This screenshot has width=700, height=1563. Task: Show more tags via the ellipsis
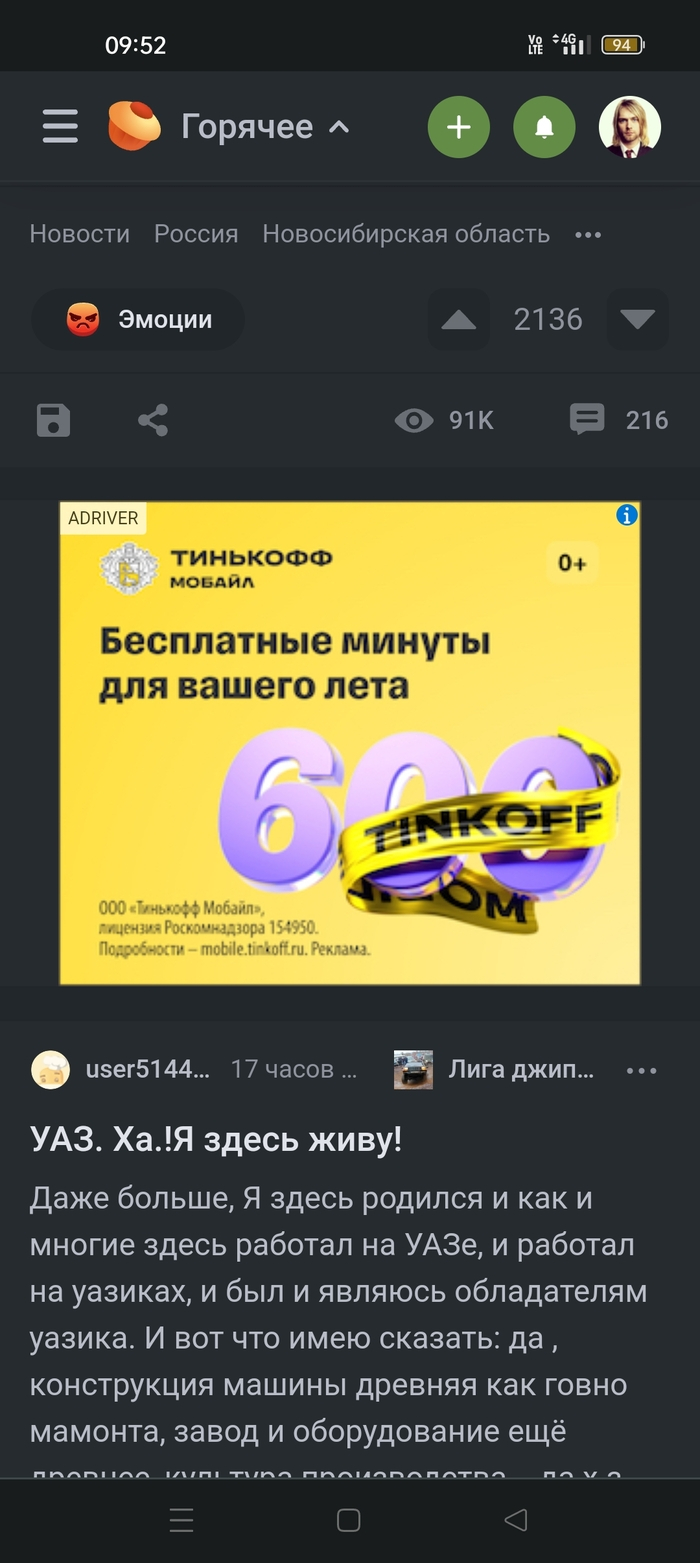(588, 235)
